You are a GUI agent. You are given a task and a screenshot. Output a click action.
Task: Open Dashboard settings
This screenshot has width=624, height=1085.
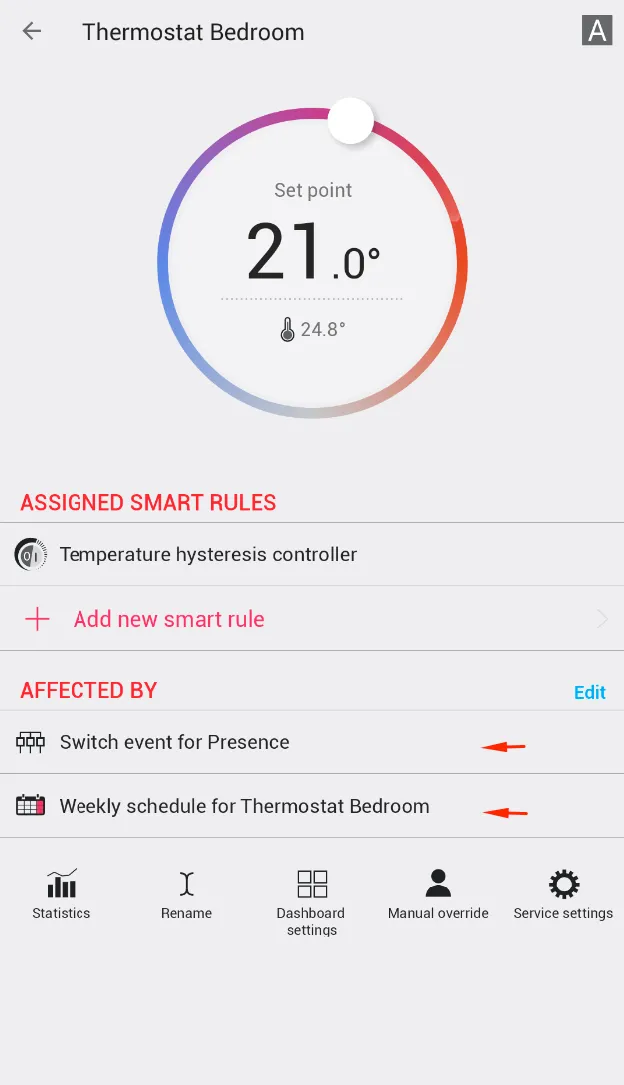coord(312,901)
